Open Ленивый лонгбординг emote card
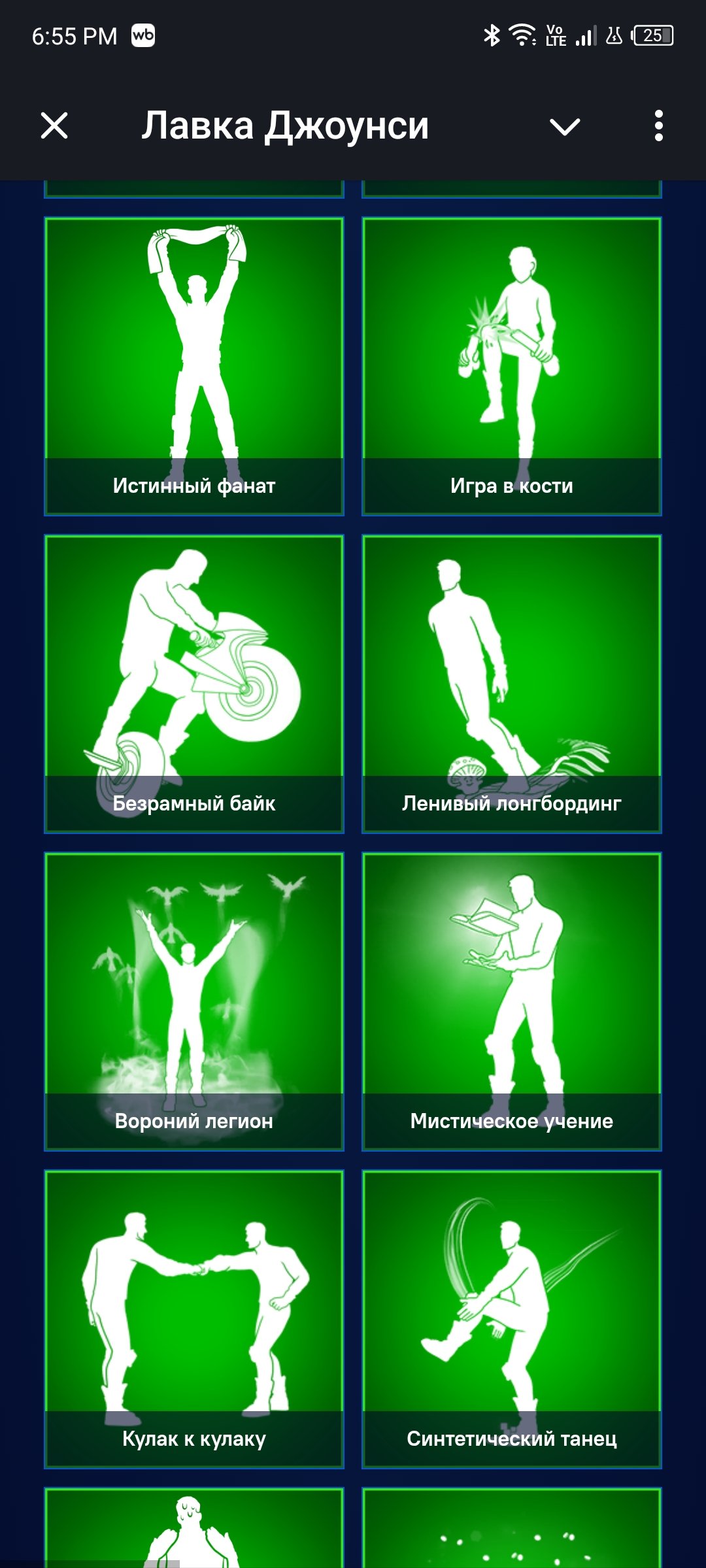The width and height of the screenshot is (706, 1568). [x=512, y=684]
